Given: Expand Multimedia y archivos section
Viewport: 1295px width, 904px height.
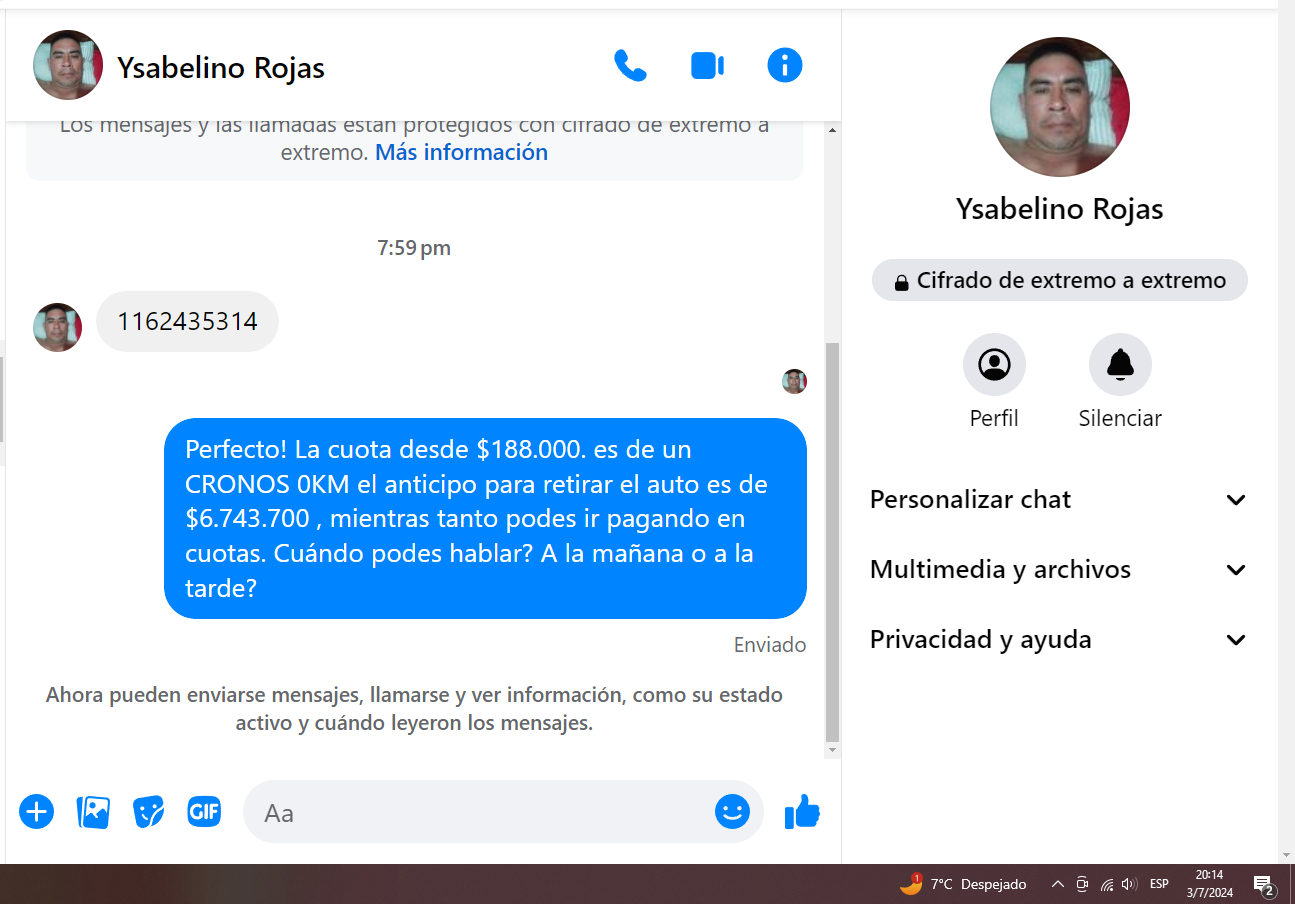Looking at the screenshot, I should pos(1058,569).
